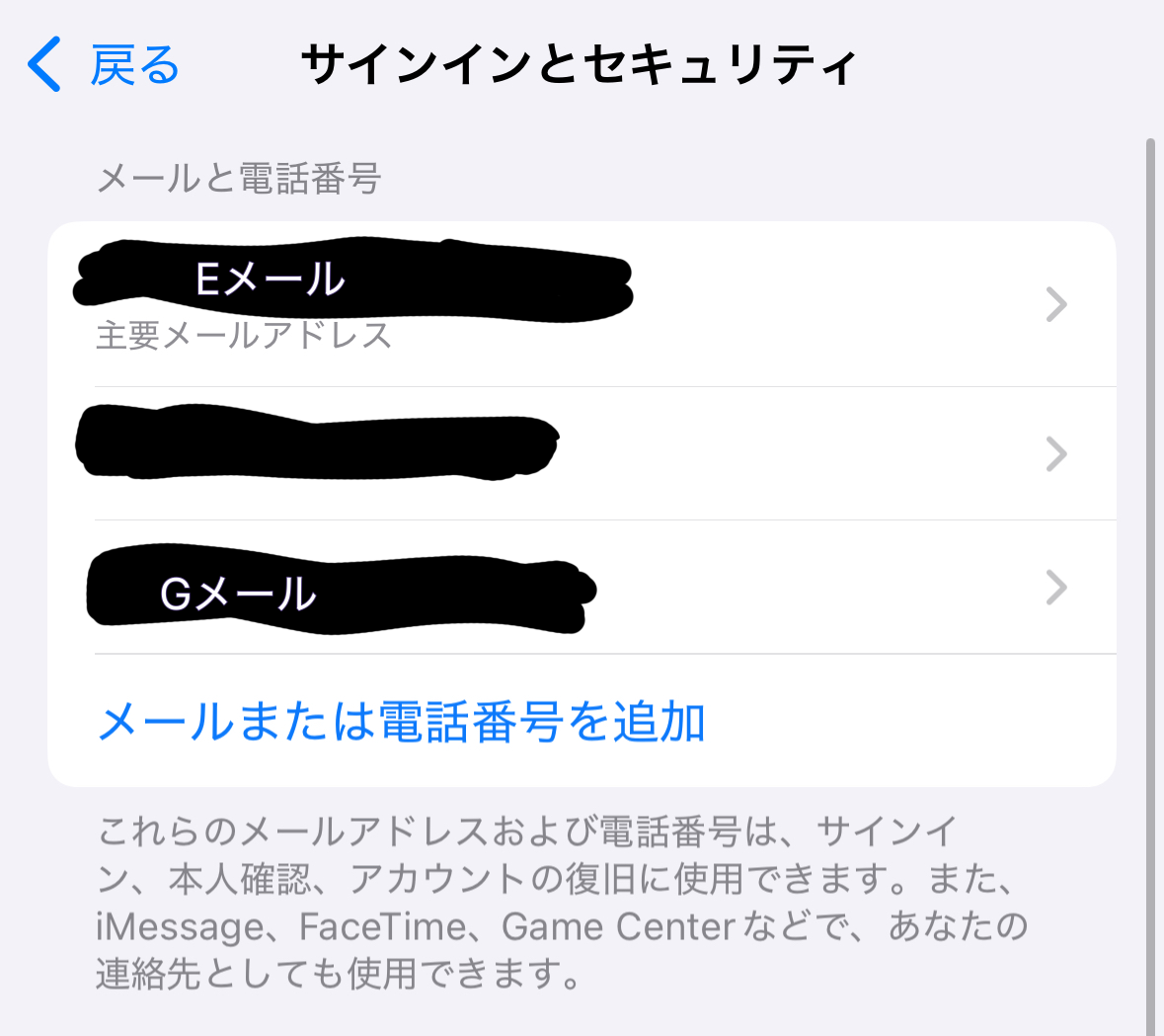Open the fully blacked-out middle row

pos(581,453)
